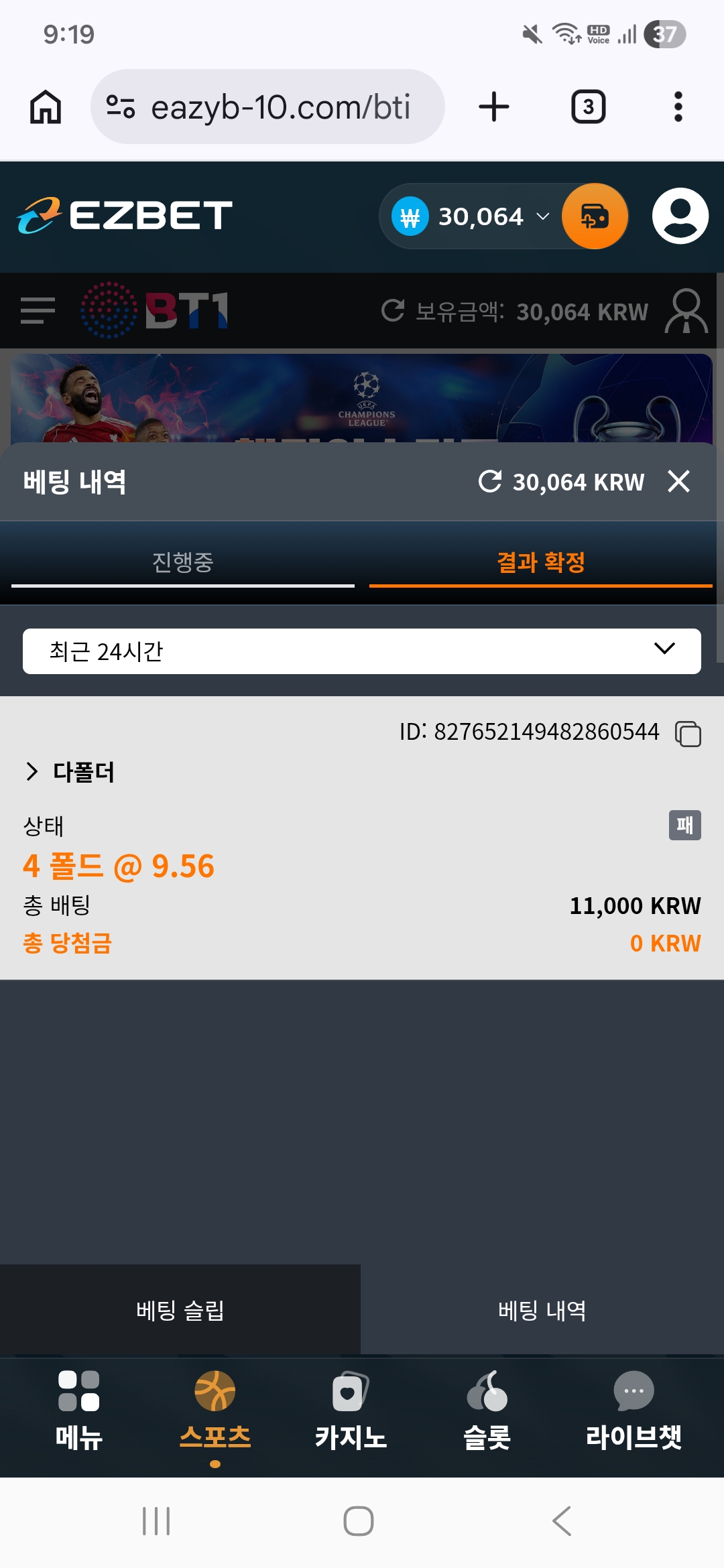Open the 최근 24시간 period dropdown

(x=362, y=651)
